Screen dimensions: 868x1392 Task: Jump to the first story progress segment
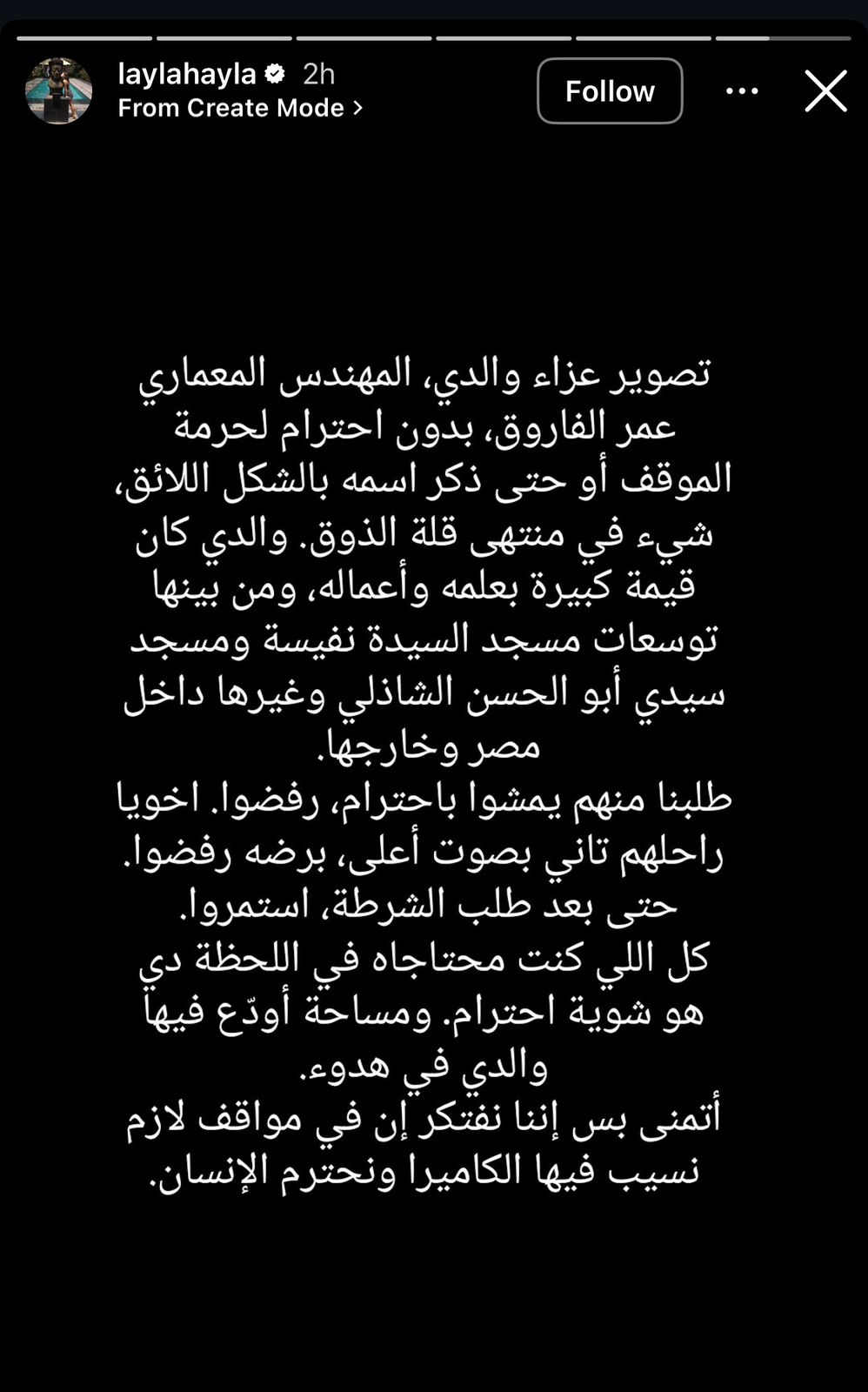coord(83,38)
